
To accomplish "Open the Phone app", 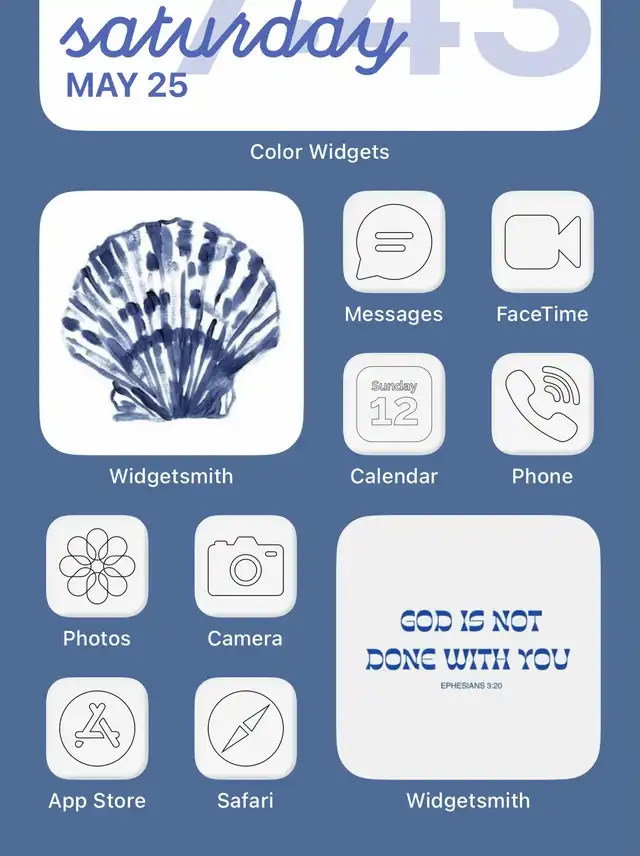I will click(542, 404).
